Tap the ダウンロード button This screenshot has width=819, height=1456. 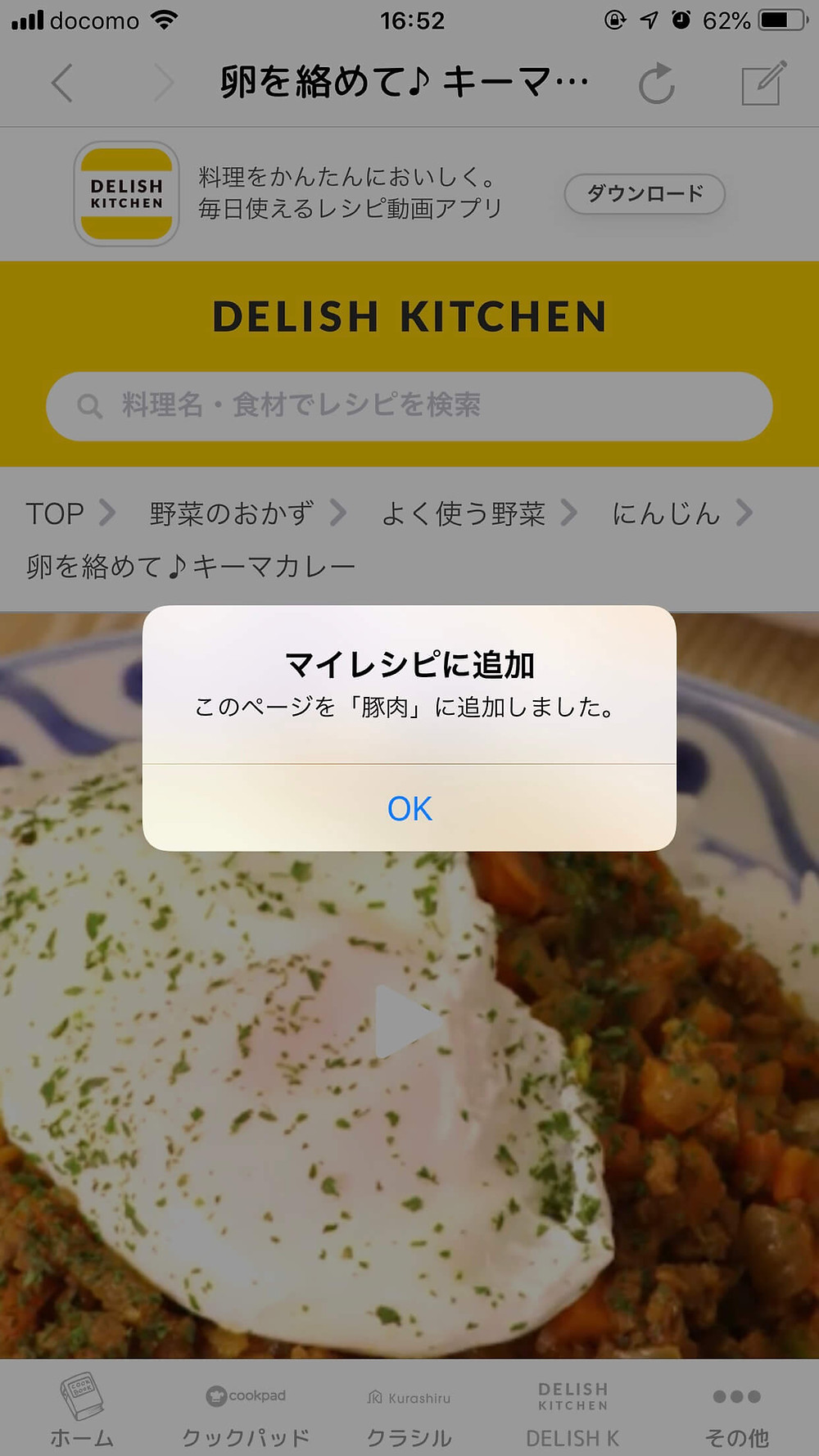tap(645, 194)
